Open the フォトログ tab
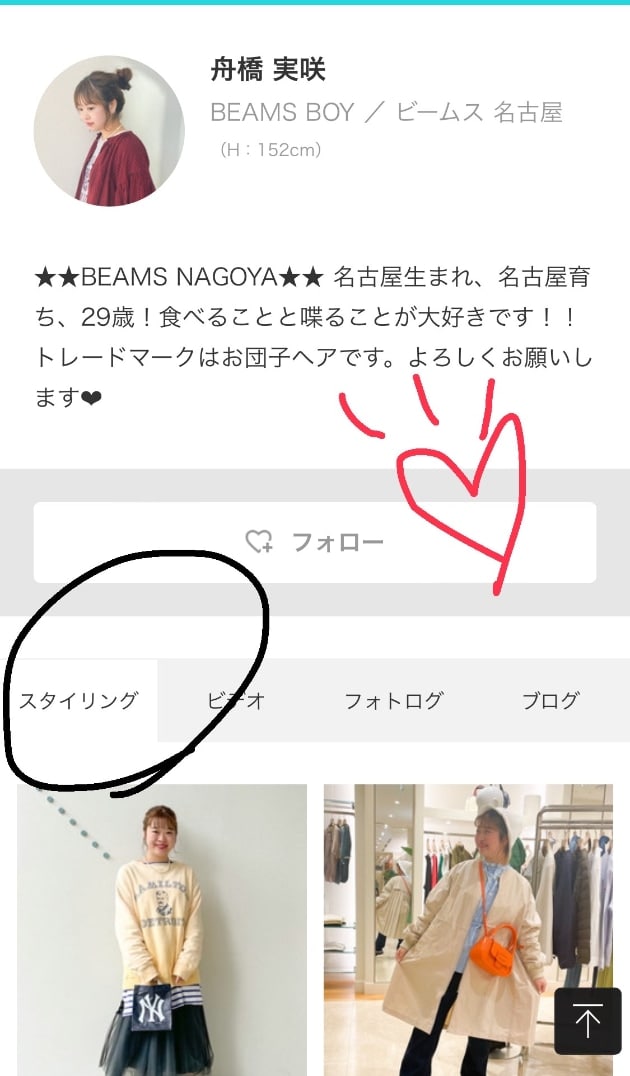Image resolution: width=630 pixels, height=1076 pixels. pos(393,701)
